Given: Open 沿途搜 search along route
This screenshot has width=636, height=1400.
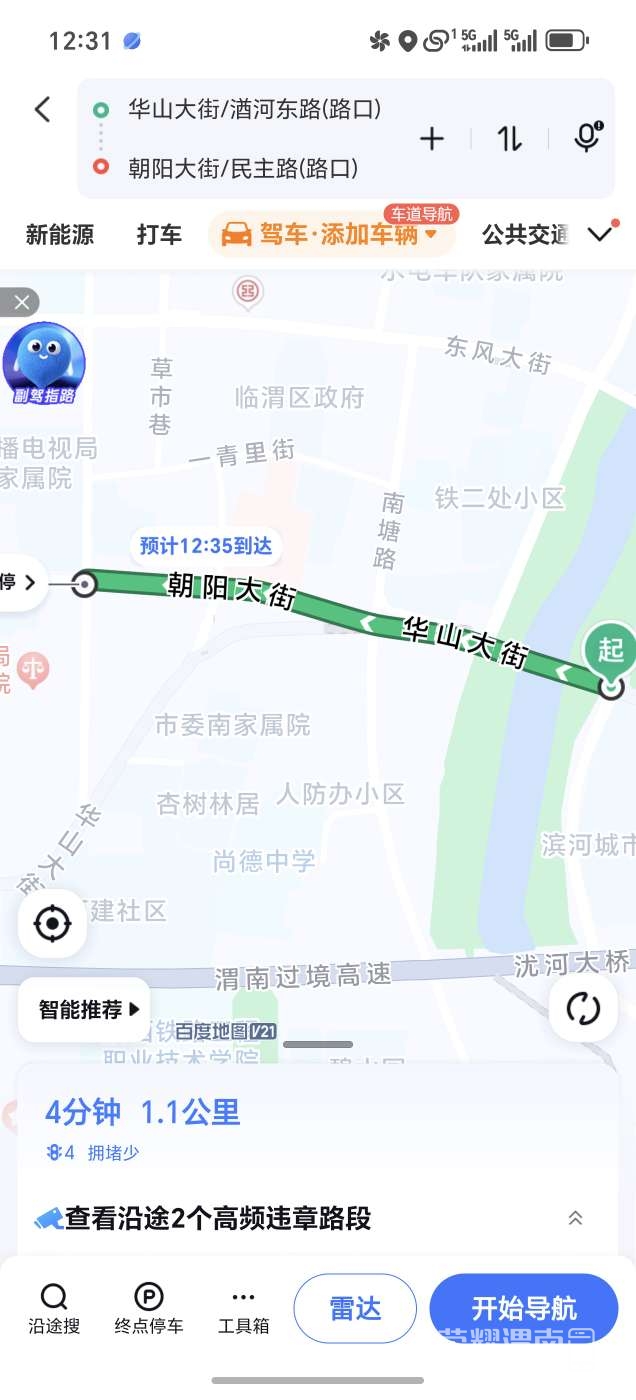Looking at the screenshot, I should tap(54, 1309).
